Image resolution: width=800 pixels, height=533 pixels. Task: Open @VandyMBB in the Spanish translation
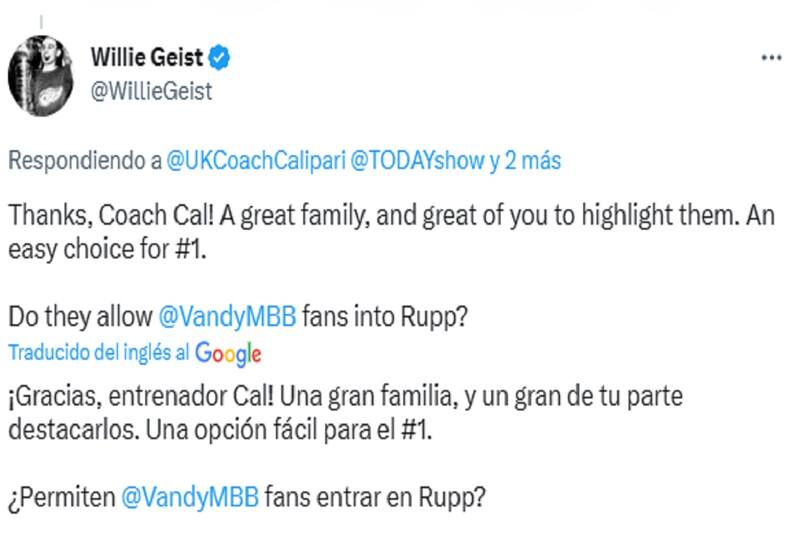(x=189, y=497)
